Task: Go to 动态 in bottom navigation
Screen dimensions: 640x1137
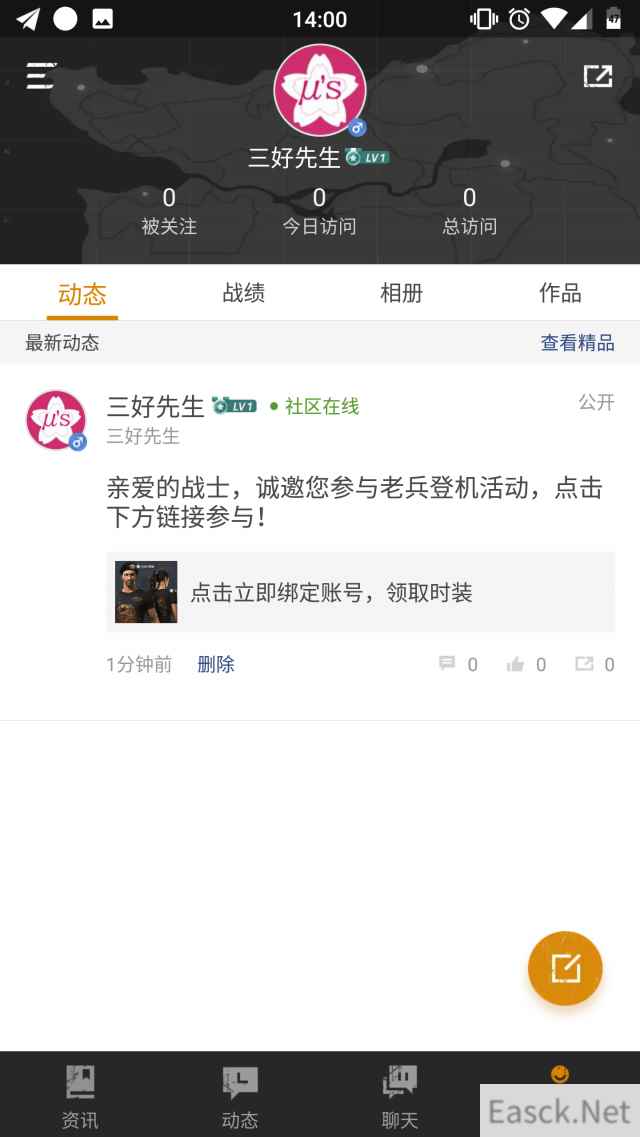Action: [240, 1095]
